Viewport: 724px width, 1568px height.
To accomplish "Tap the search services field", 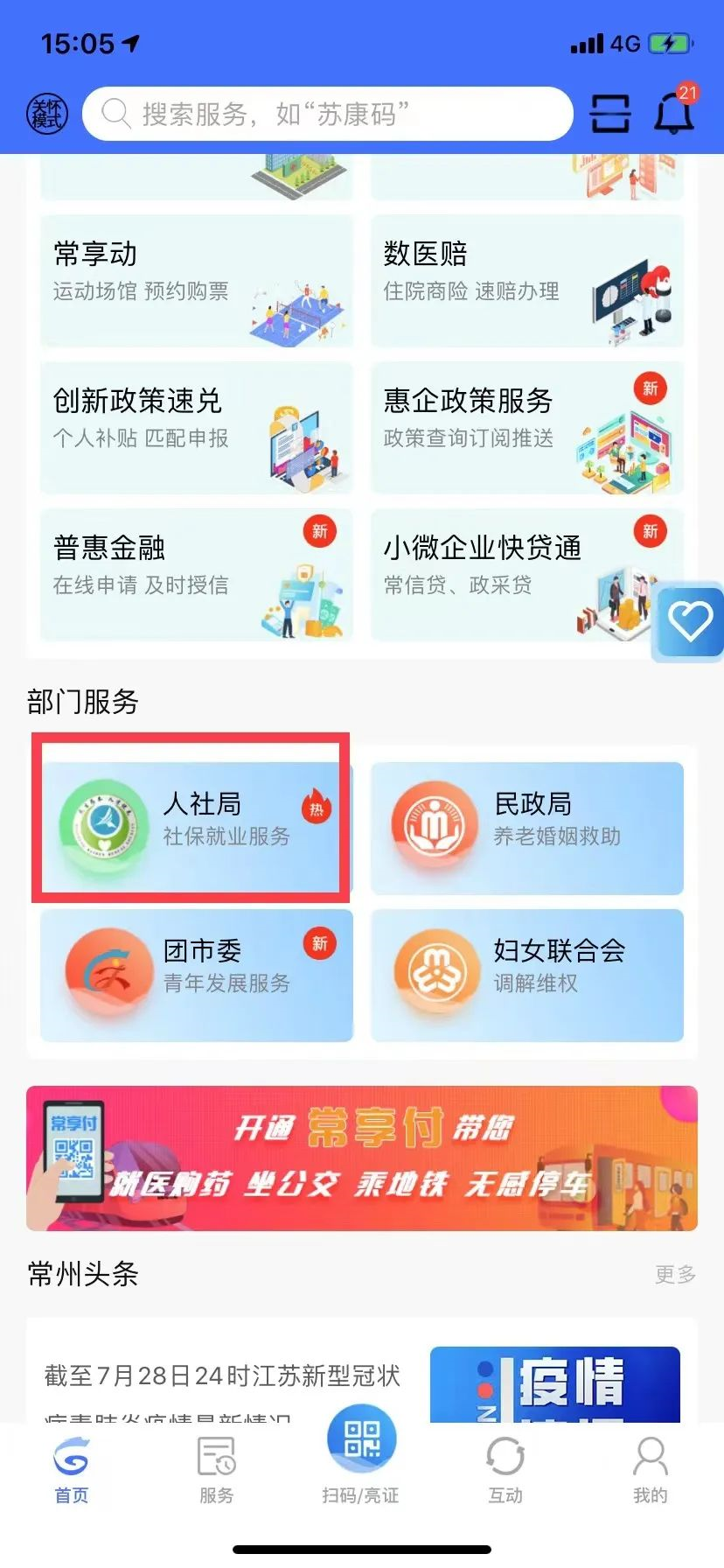I will coord(328,114).
